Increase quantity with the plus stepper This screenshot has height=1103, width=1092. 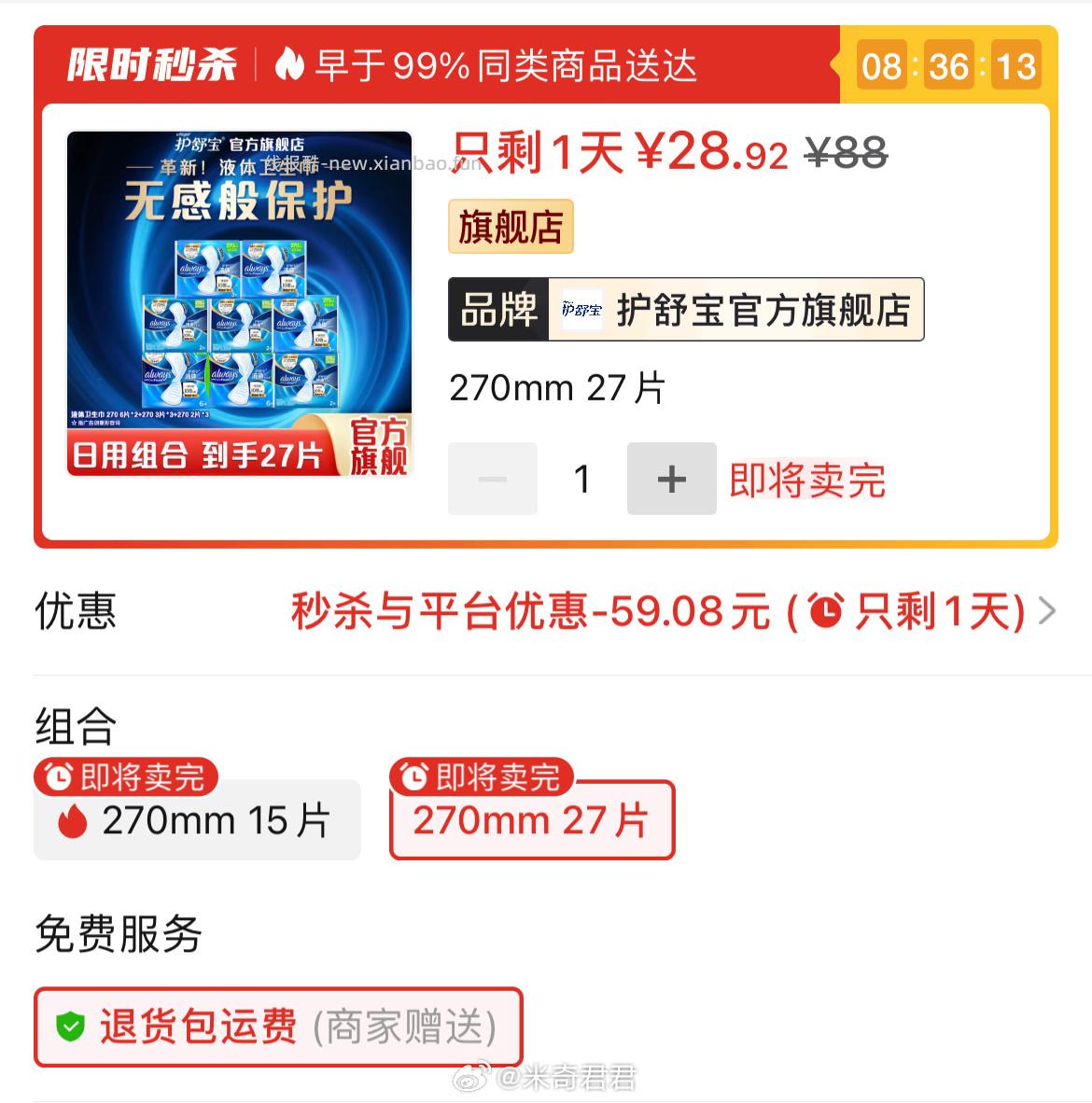pyautogui.click(x=671, y=479)
